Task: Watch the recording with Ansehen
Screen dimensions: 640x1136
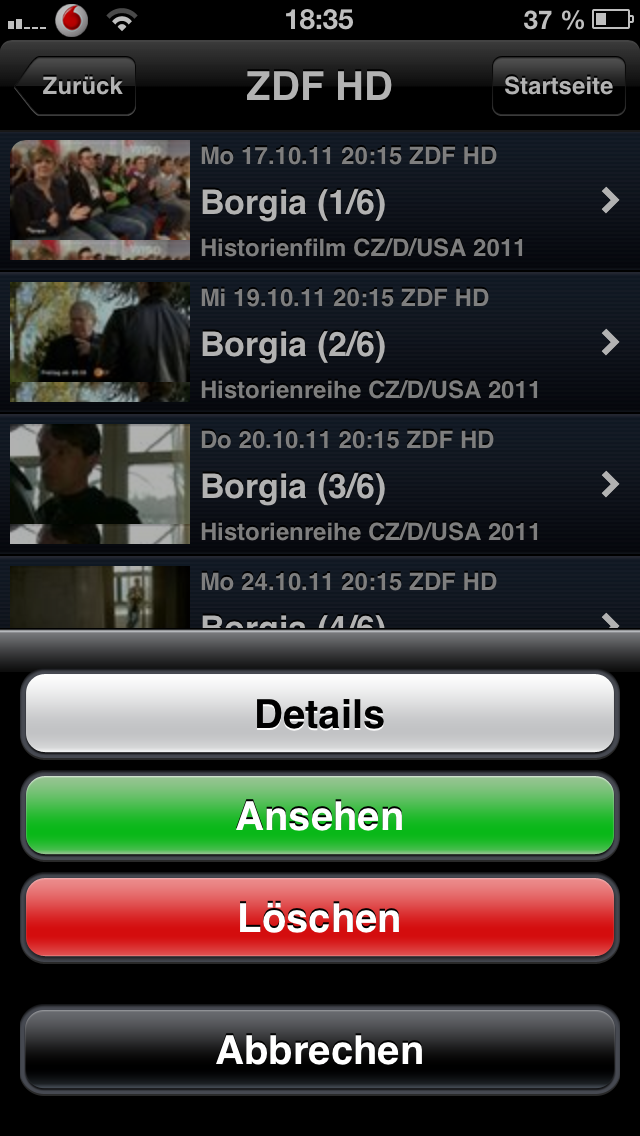Action: [320, 816]
